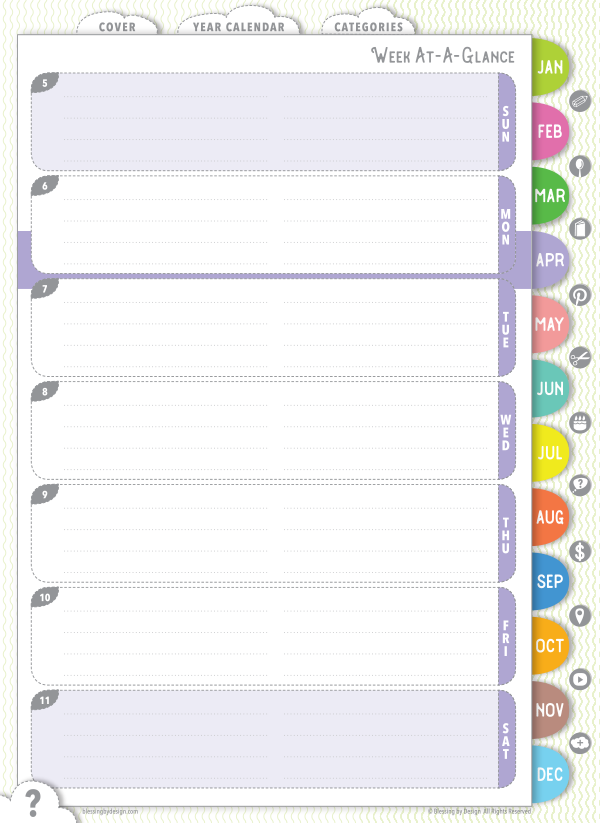Open the dollar sign finances icon
Screen dimensions: 600x823
click(580, 552)
